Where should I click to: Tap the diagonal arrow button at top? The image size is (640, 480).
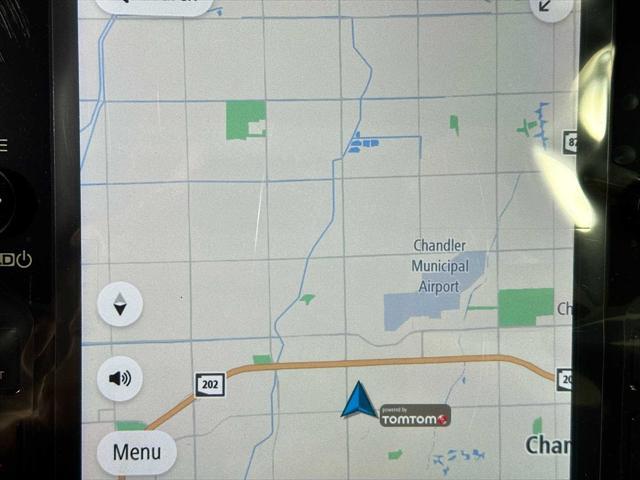tap(549, 6)
